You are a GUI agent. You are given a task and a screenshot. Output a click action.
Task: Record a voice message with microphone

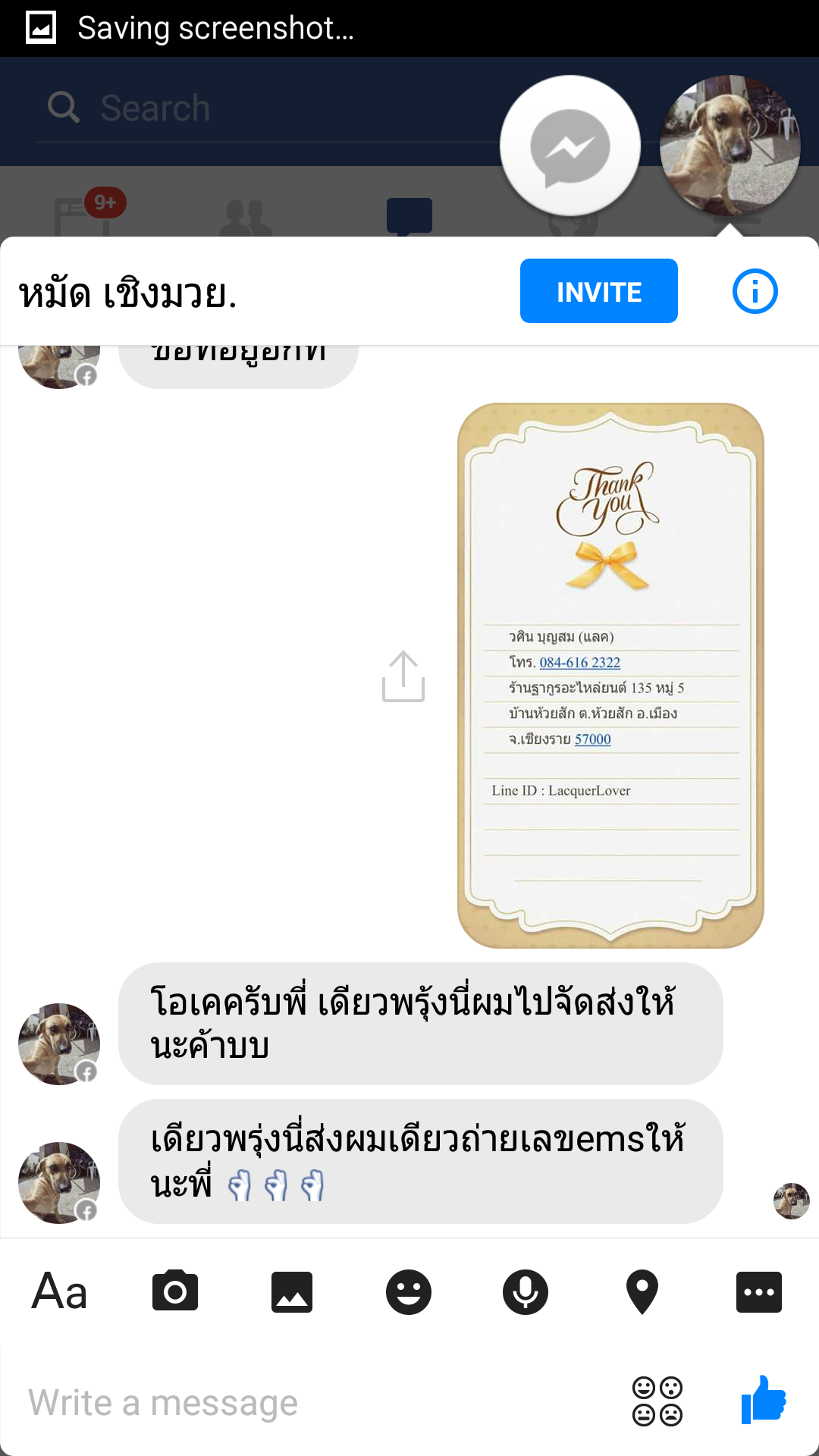pos(526,1291)
